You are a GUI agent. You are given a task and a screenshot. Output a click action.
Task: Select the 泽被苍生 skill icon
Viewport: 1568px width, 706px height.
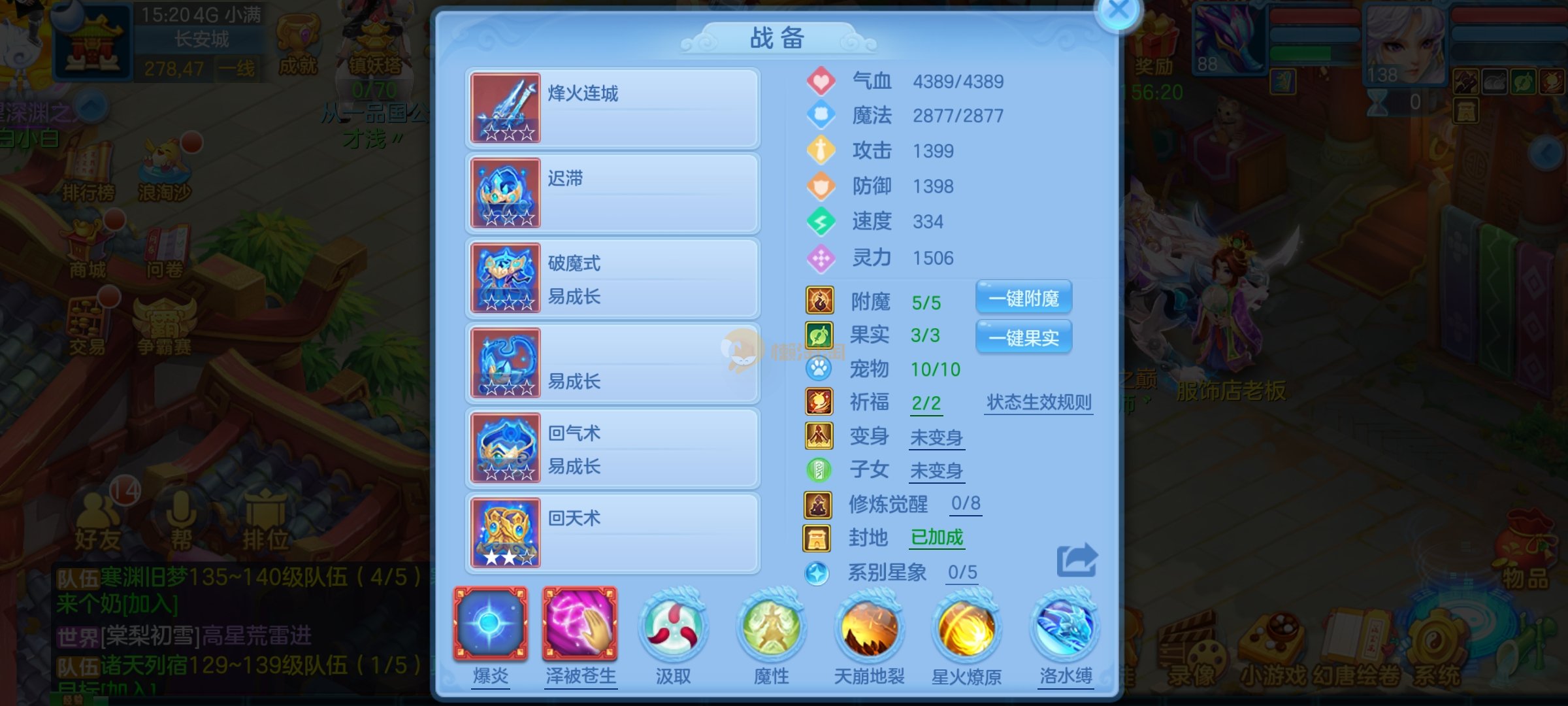(580, 624)
